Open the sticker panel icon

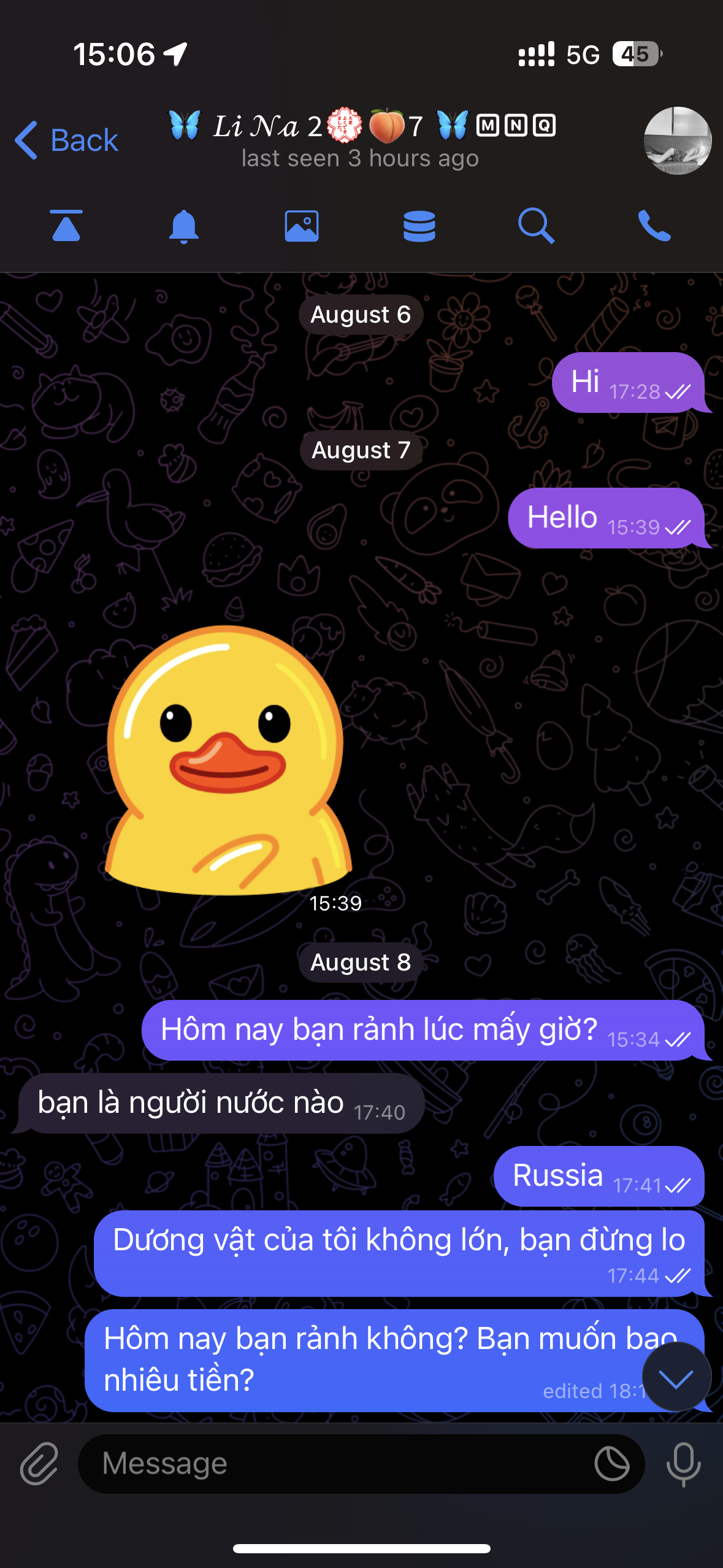point(611,1463)
